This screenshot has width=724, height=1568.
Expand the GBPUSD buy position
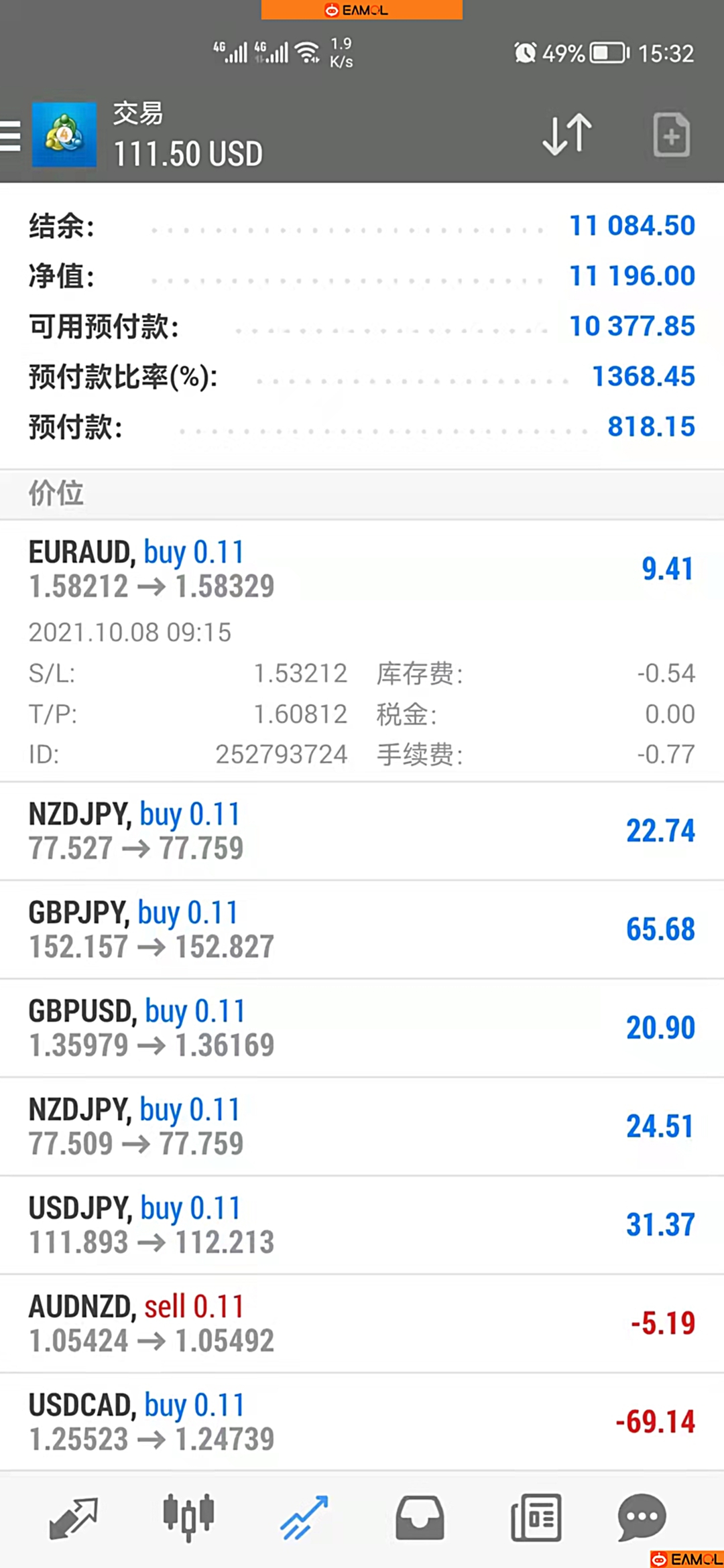362,1028
